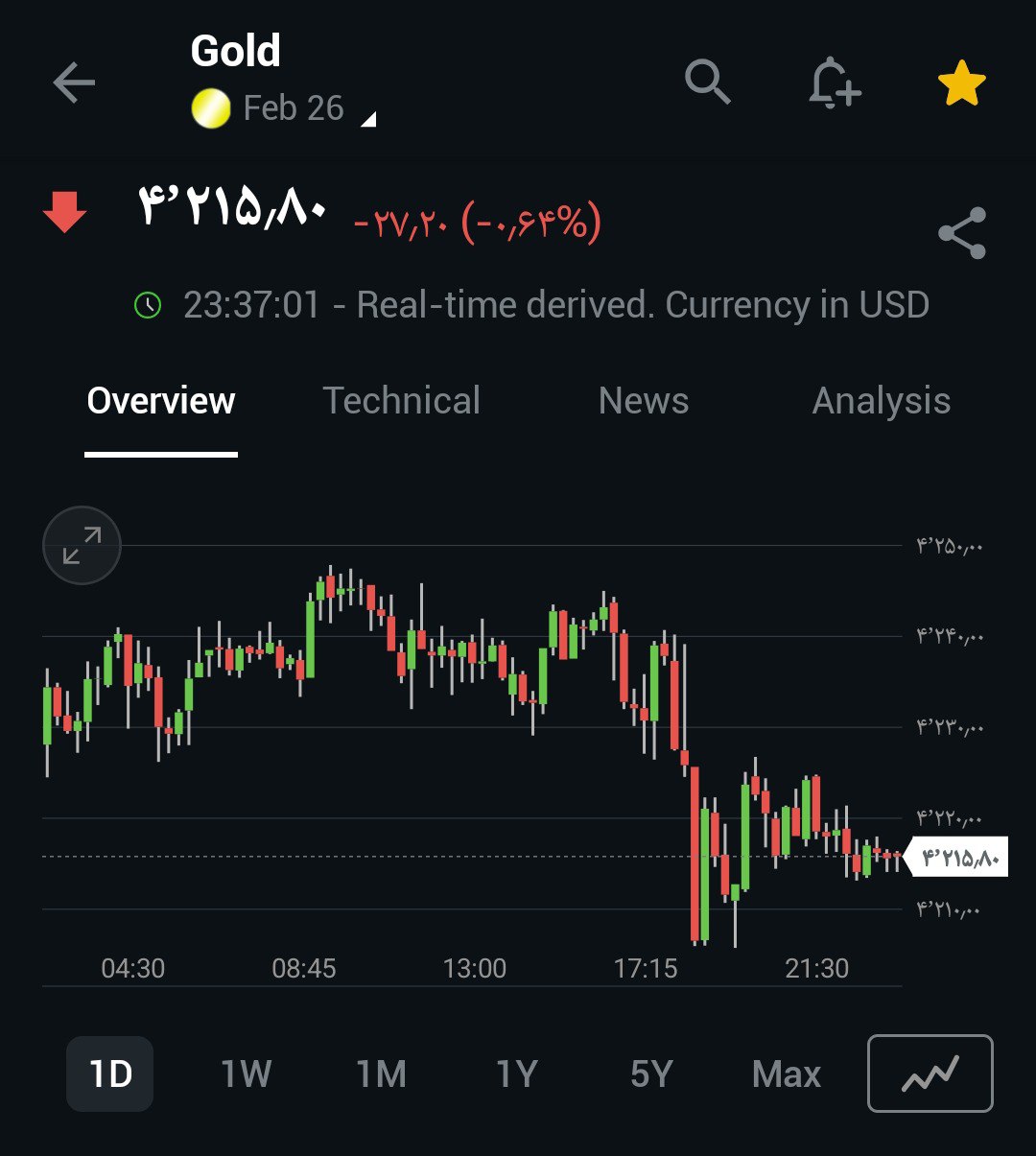This screenshot has width=1036, height=1156.
Task: Select the 5Y range button
Action: pyautogui.click(x=651, y=1073)
